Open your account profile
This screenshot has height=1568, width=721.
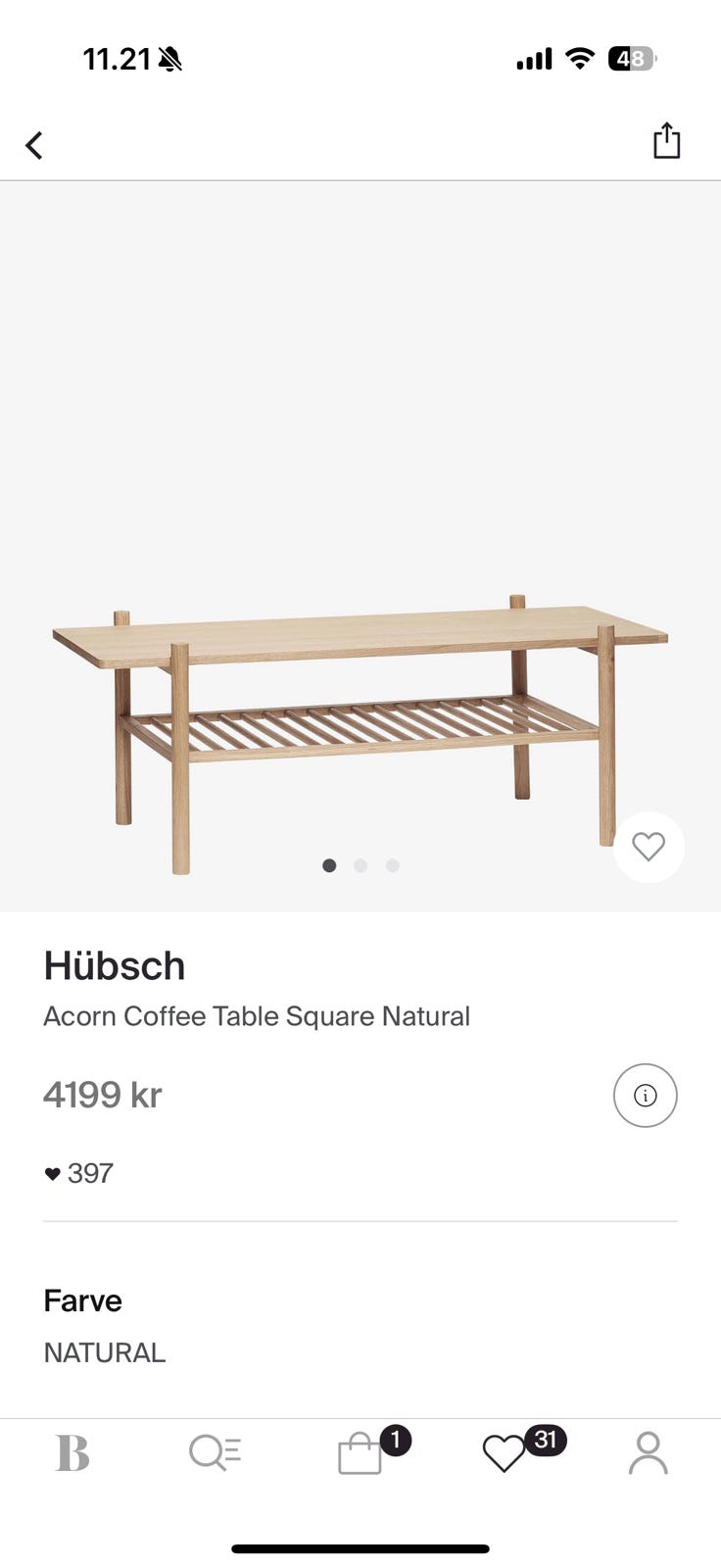(x=646, y=1453)
